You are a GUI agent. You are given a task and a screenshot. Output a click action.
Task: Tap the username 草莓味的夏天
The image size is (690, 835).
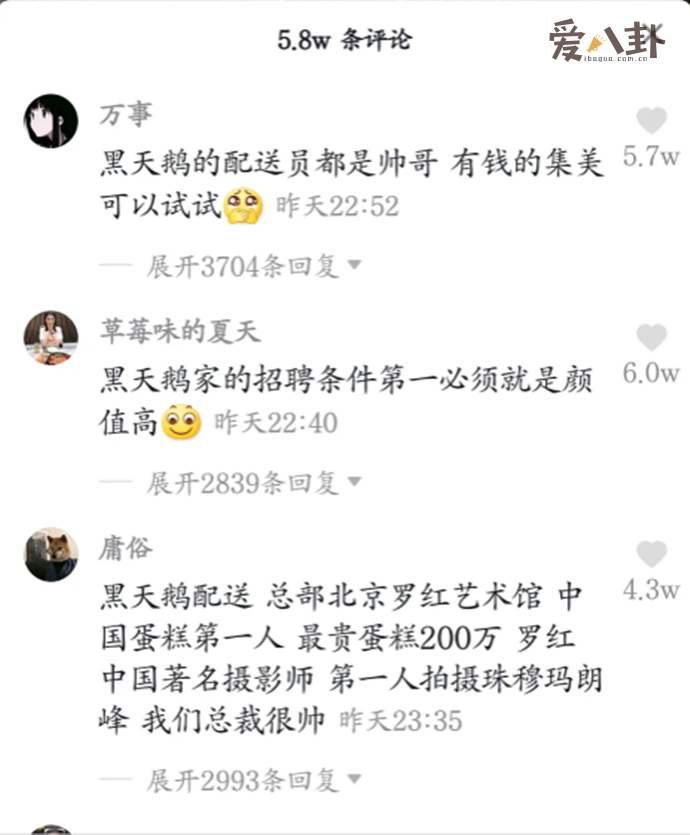click(x=180, y=331)
